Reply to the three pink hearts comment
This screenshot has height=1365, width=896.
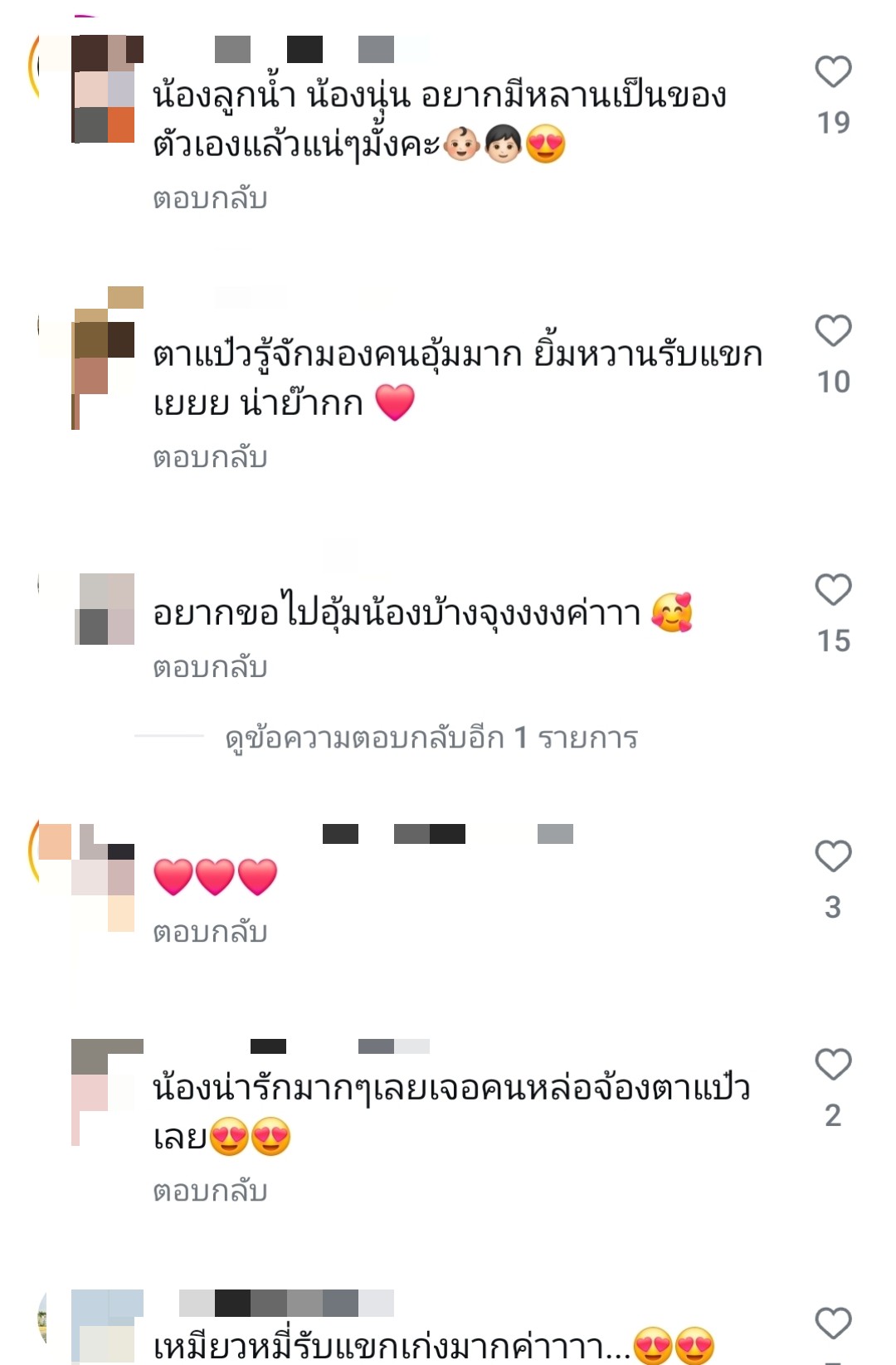click(210, 933)
